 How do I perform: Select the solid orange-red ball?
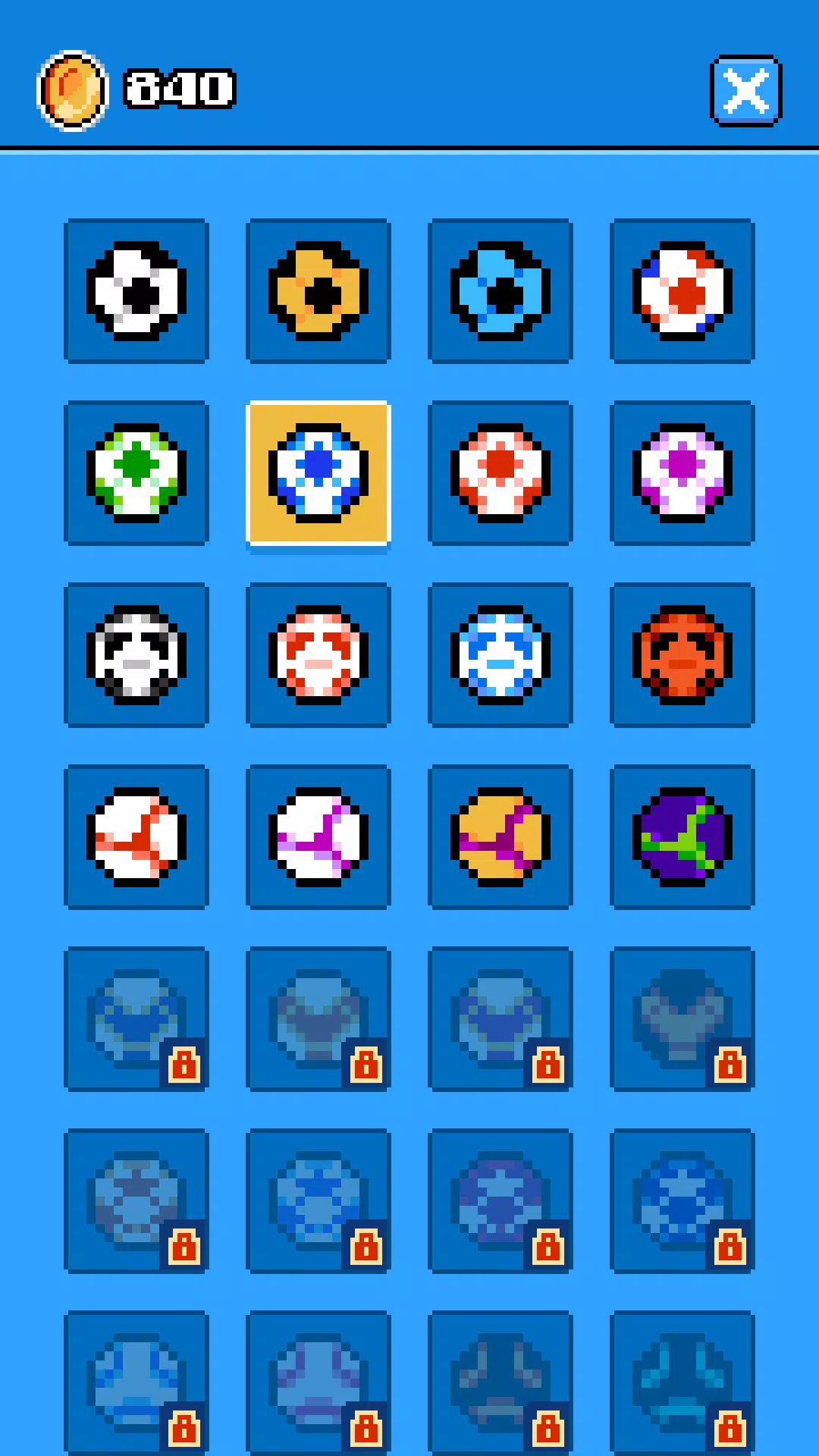point(682,655)
